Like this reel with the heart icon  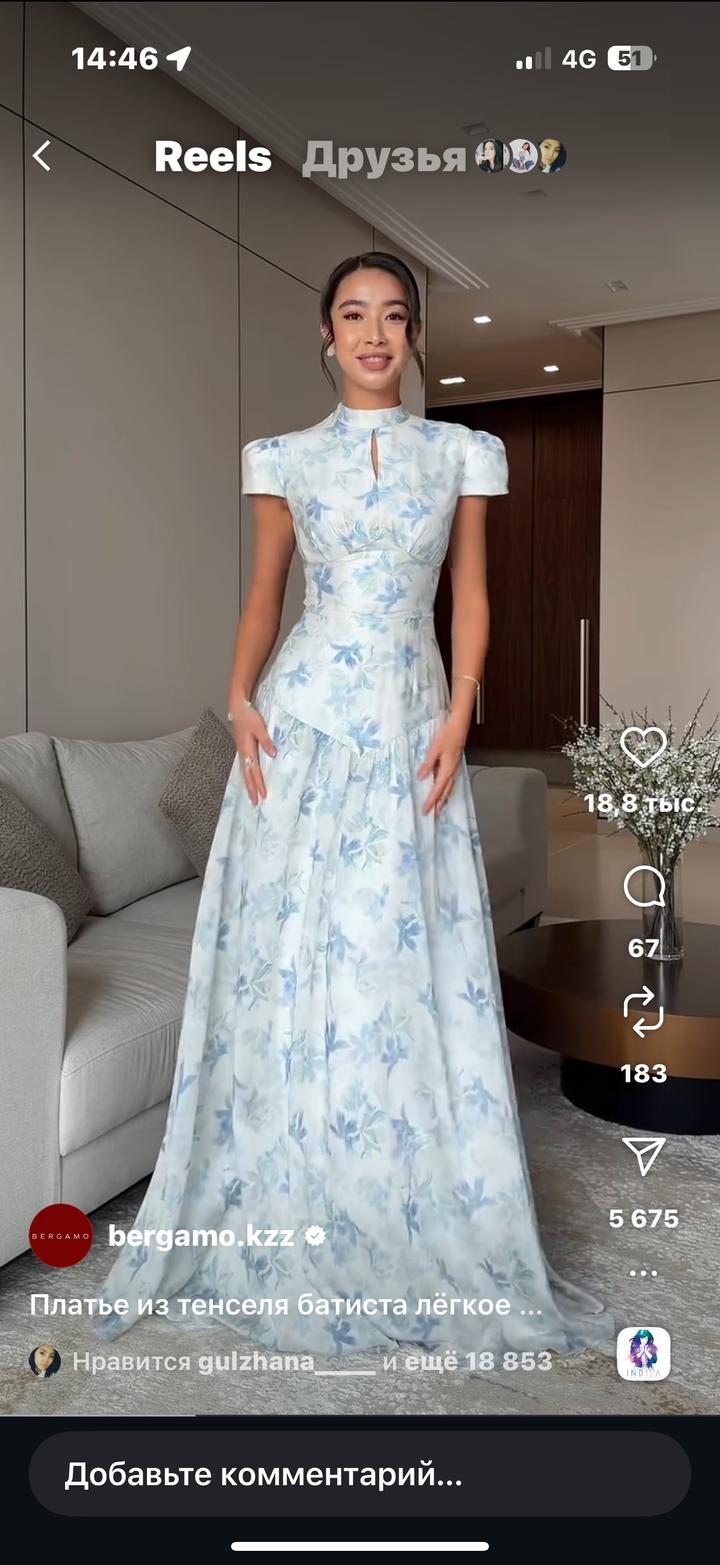[643, 747]
